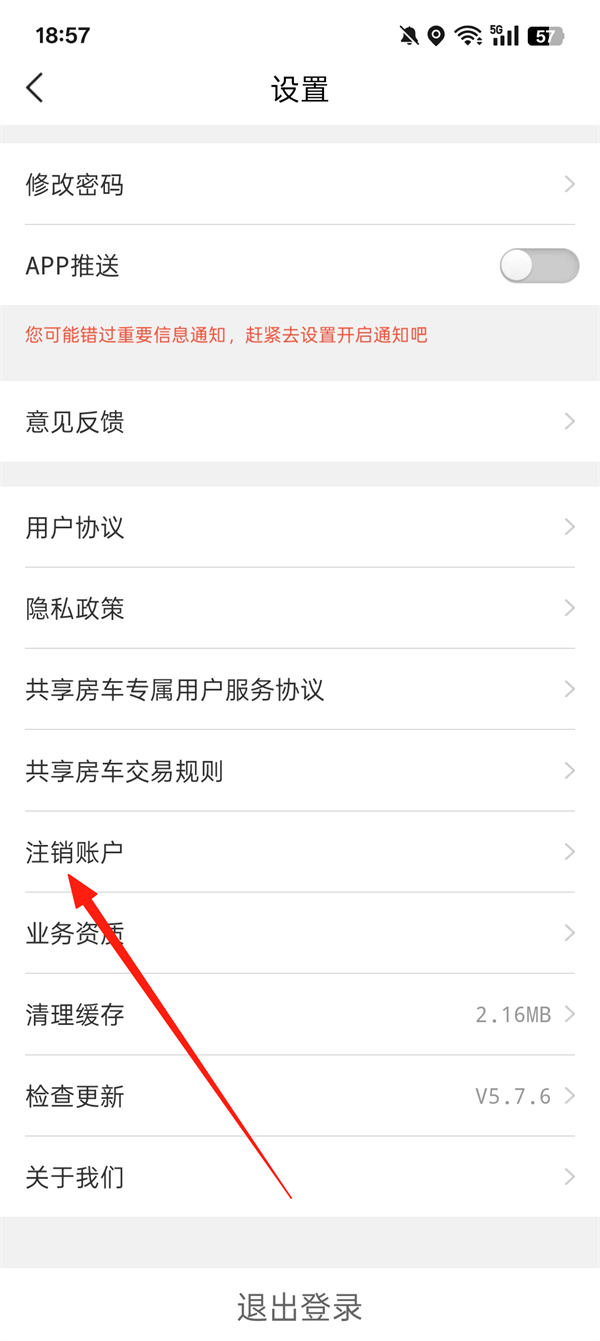Tap 清理缓存 to clear 2.16MB

pos(300,1015)
